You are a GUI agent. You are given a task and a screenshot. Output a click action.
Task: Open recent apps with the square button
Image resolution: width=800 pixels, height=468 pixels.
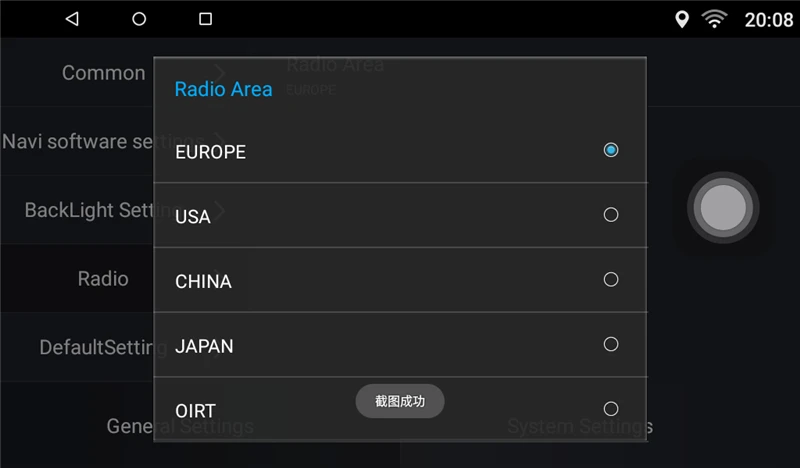(205, 19)
